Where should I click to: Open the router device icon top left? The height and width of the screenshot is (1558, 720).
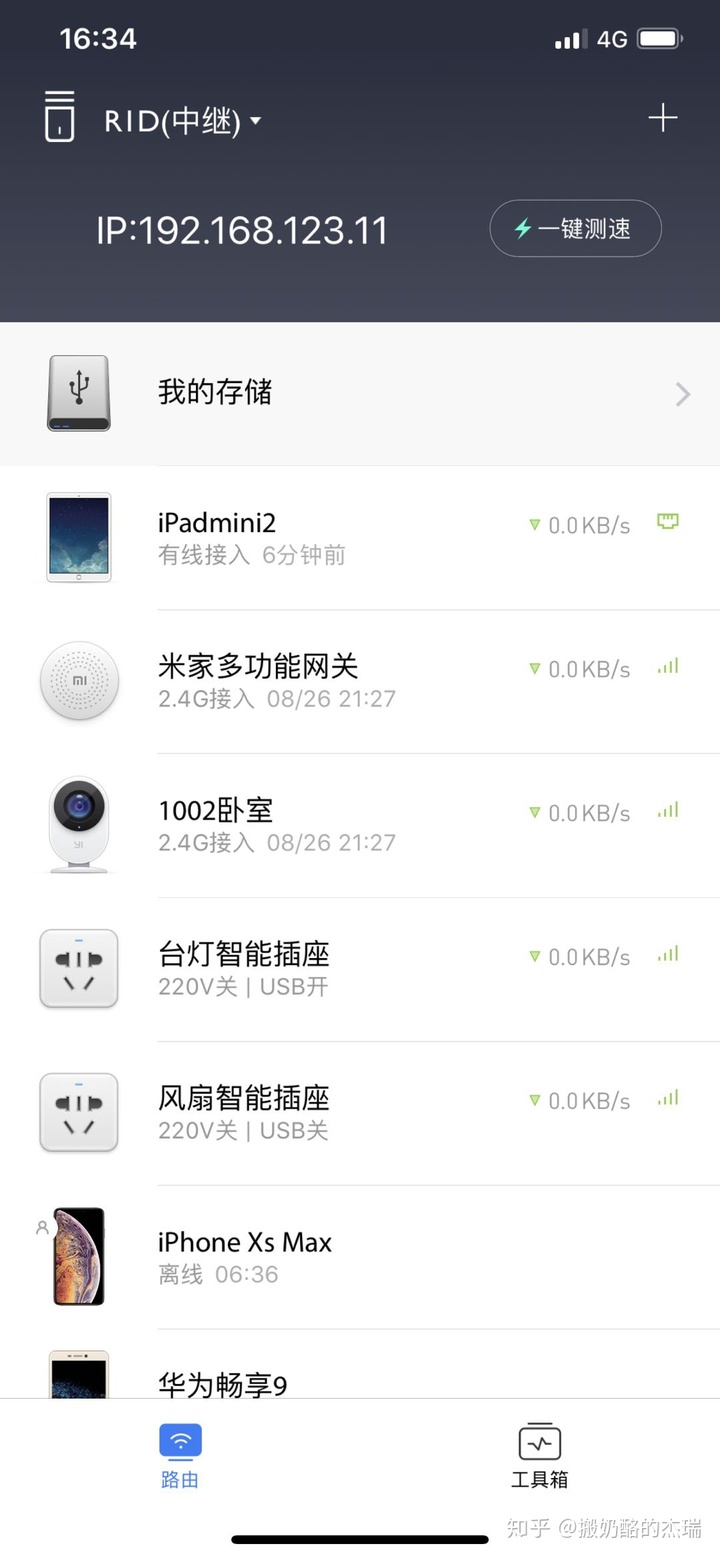point(58,118)
